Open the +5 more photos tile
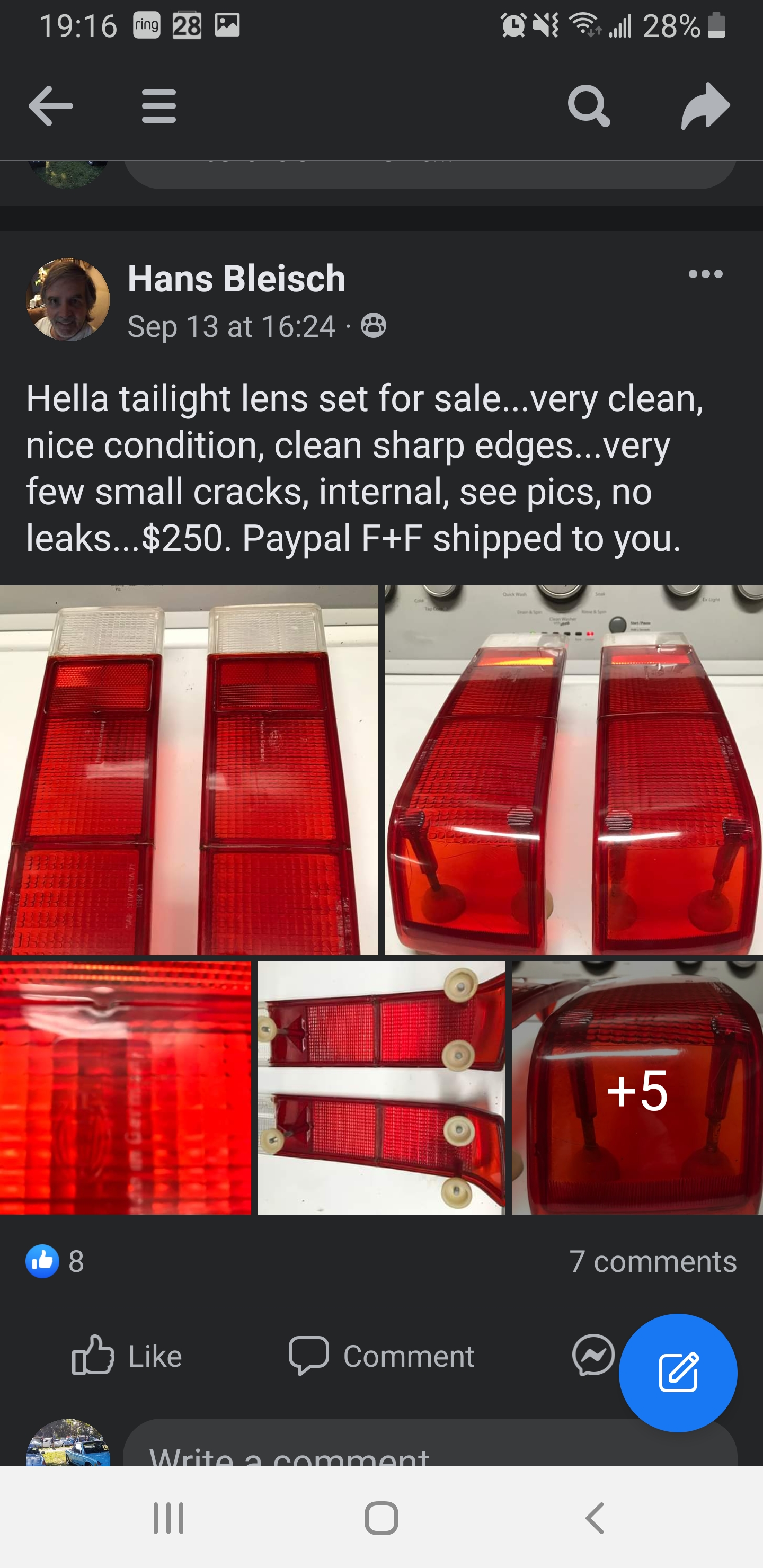 point(637,1088)
